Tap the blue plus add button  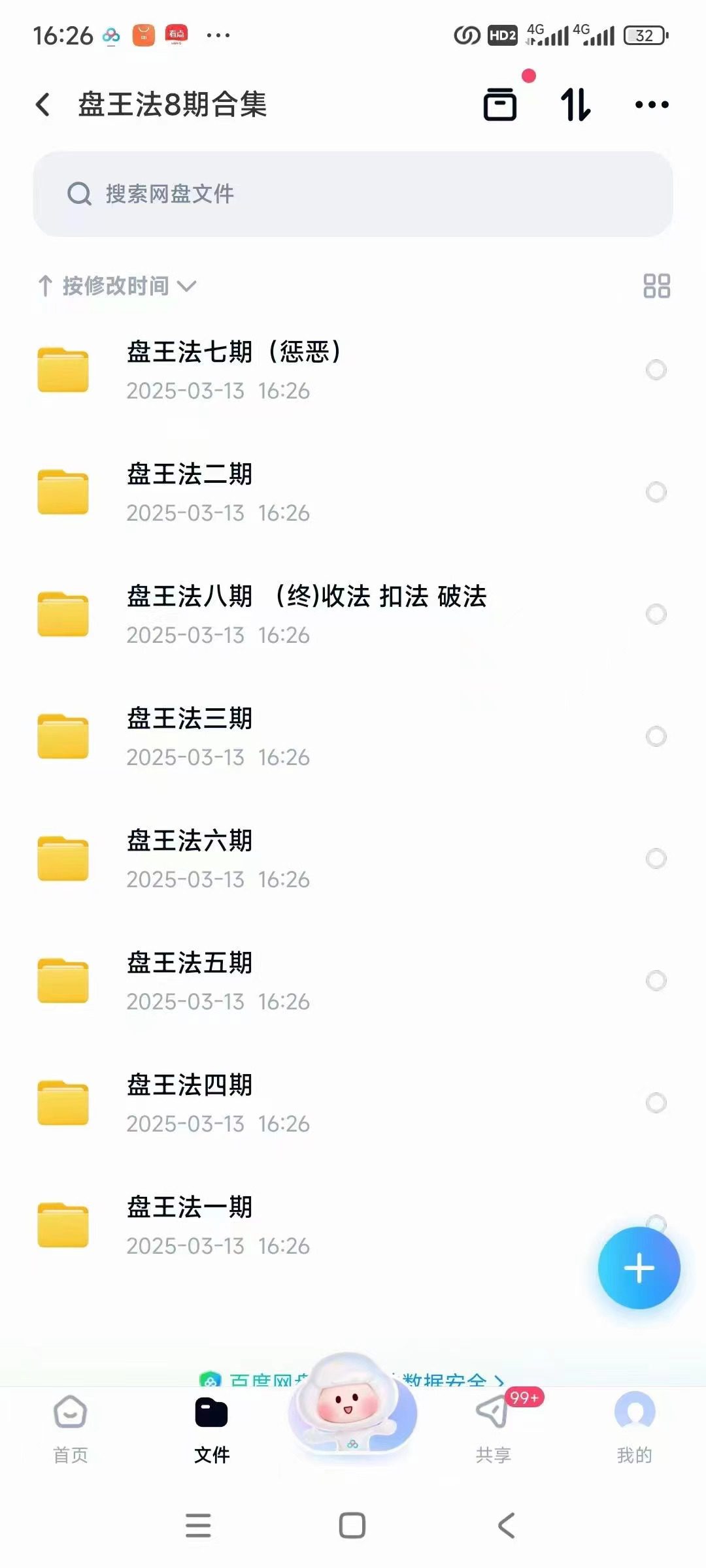coord(639,1268)
